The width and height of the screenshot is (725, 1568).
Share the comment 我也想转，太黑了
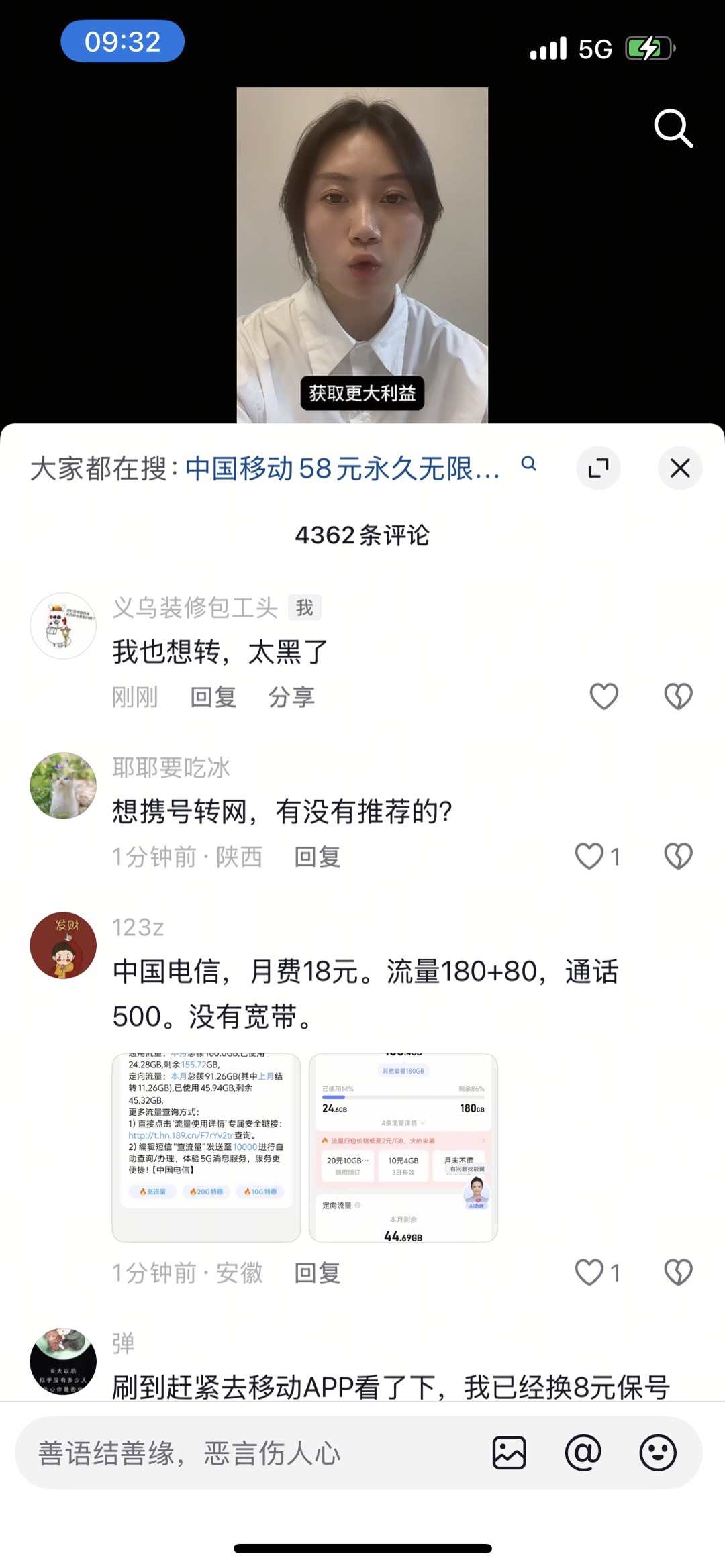[x=291, y=697]
